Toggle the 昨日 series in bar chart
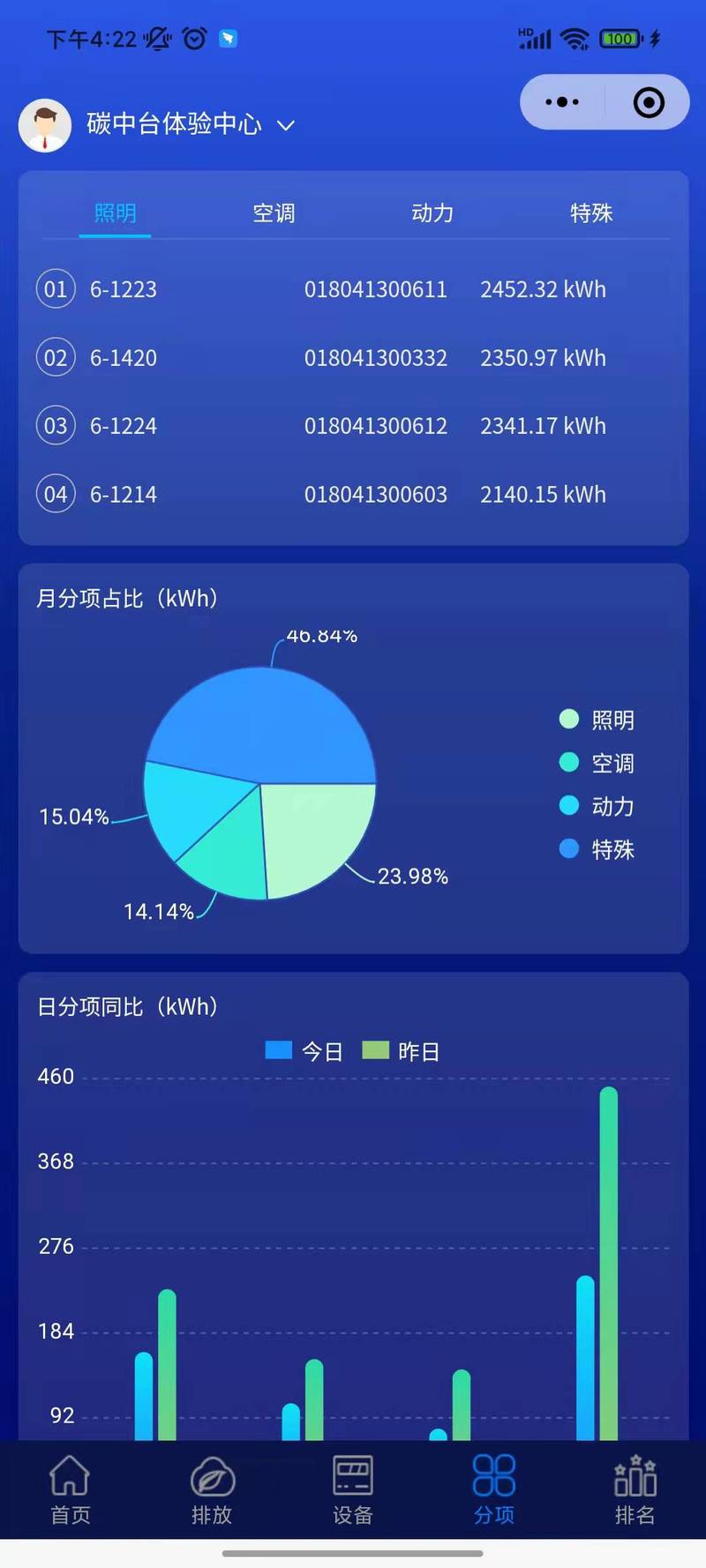Viewport: 706px width, 1568px height. pyautogui.click(x=401, y=1051)
